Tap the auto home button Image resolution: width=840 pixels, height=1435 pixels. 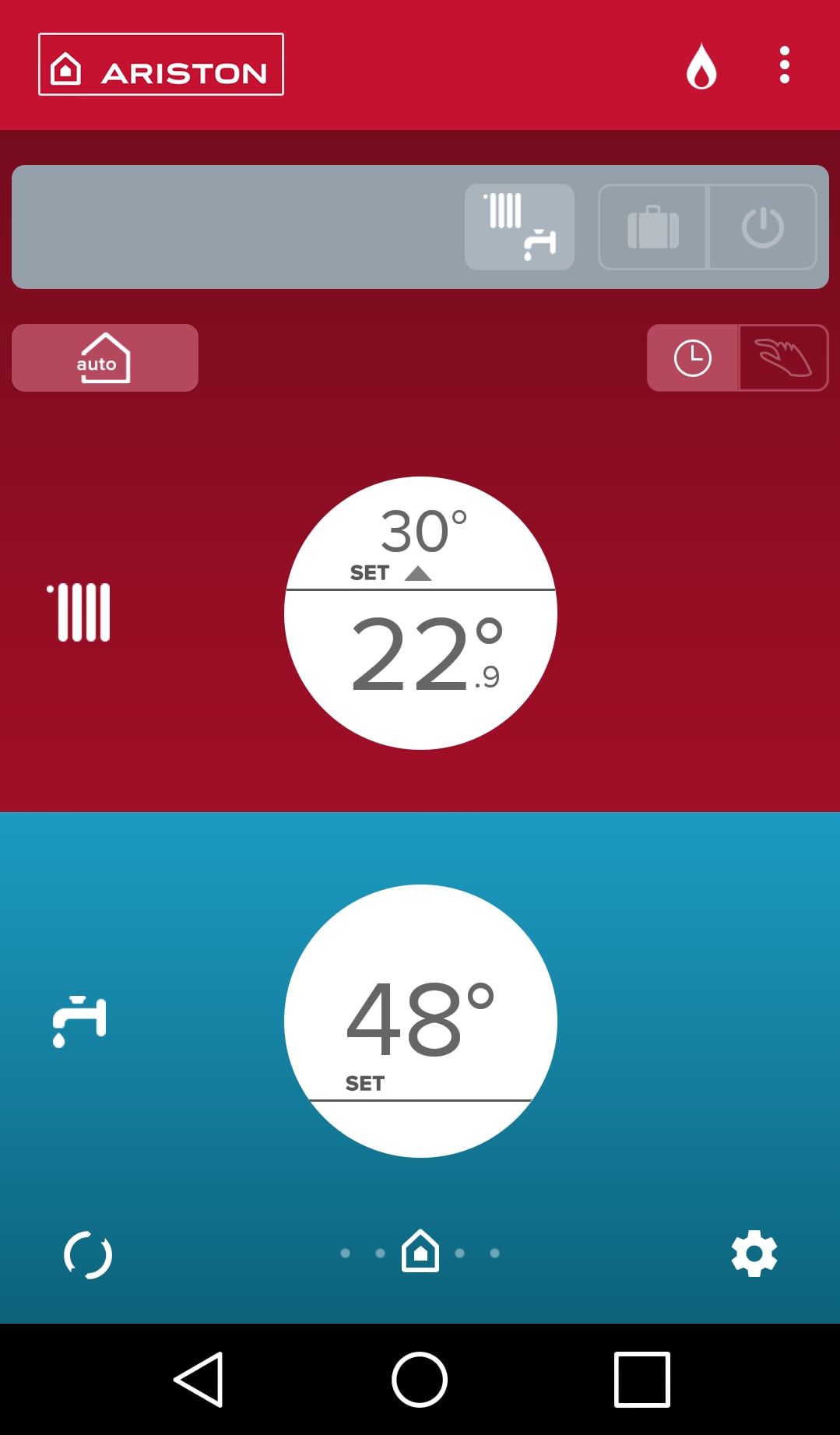coord(105,358)
